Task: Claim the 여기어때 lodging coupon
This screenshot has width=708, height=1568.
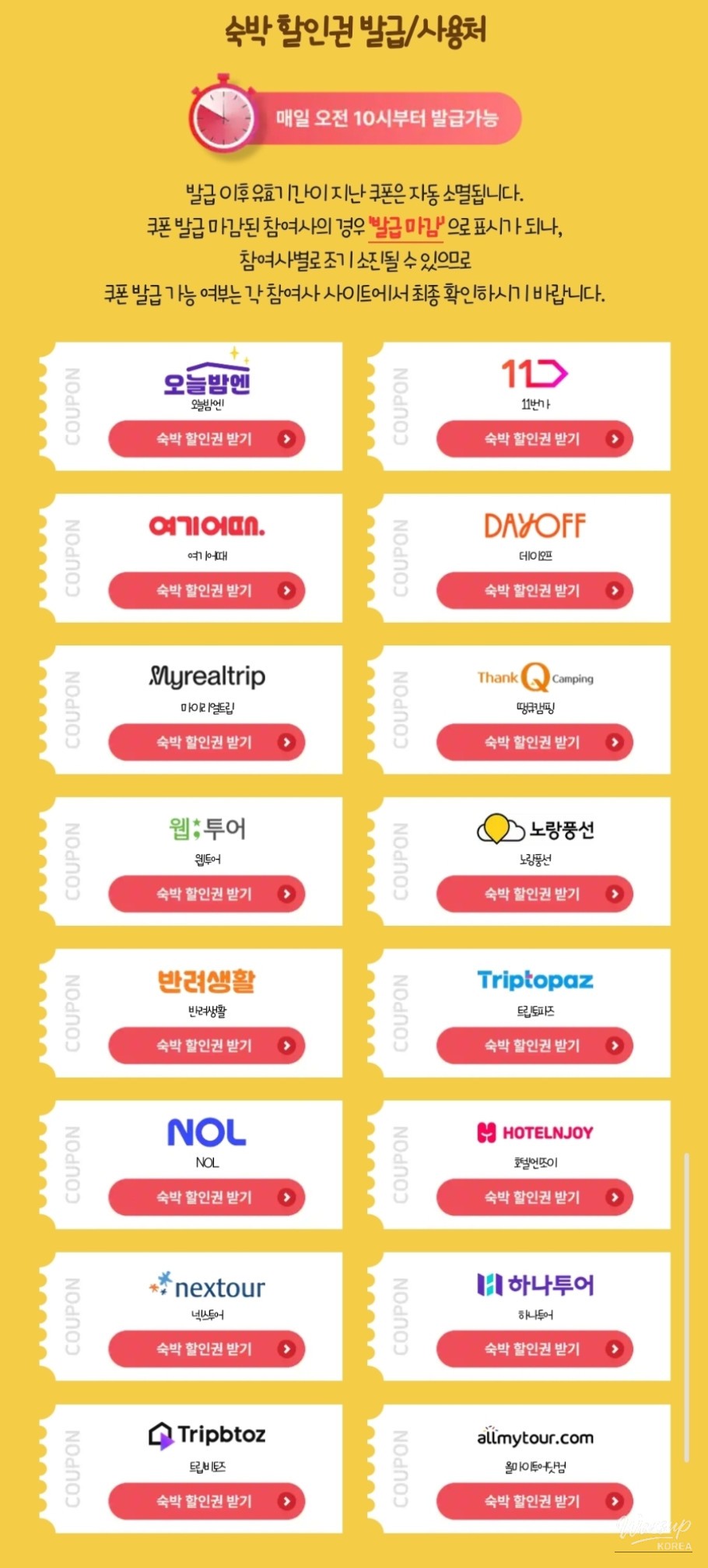Action: coord(206,591)
